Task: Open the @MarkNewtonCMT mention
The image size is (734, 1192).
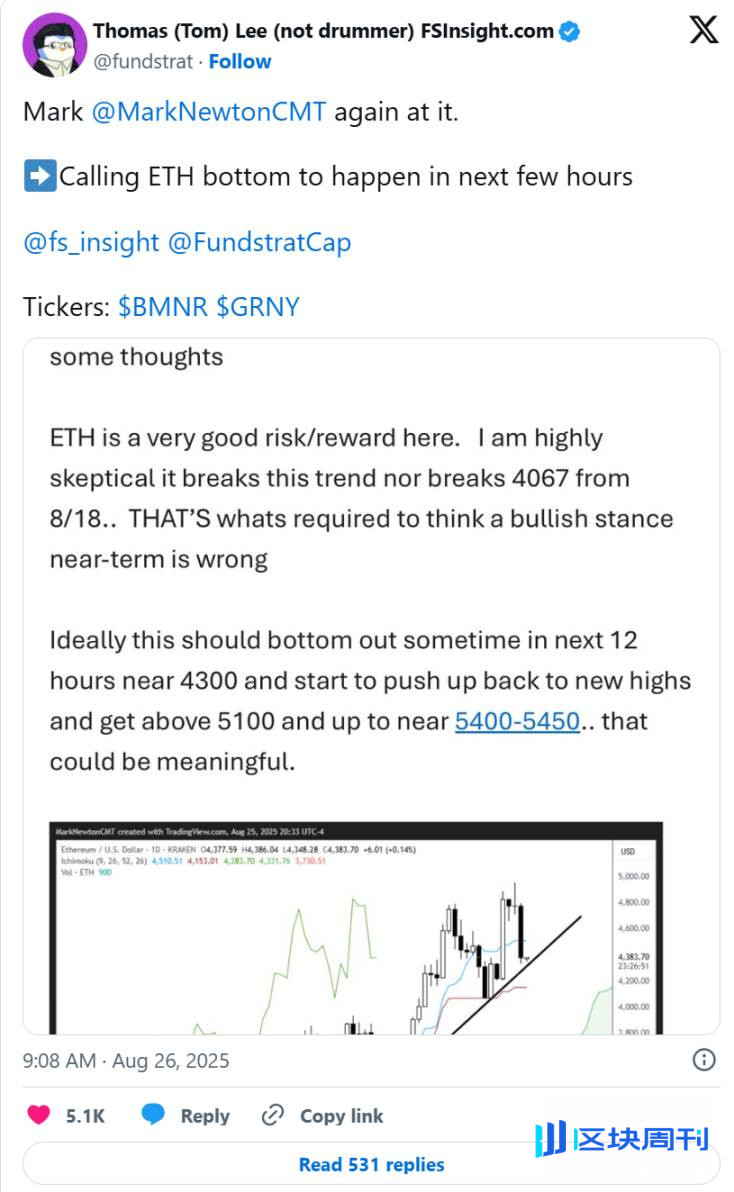Action: coord(208,111)
